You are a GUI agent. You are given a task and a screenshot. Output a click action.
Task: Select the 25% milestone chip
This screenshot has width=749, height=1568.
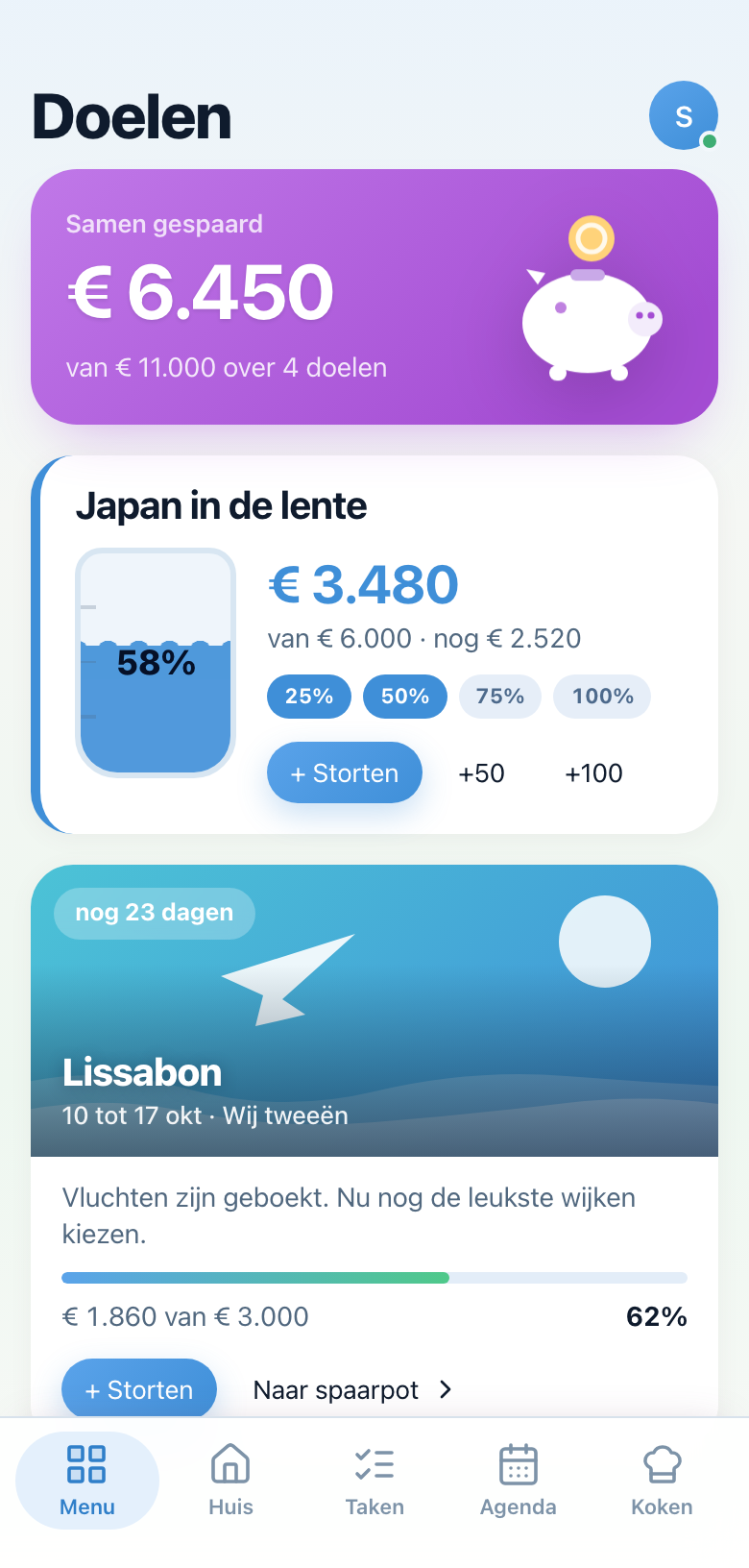[x=309, y=697]
